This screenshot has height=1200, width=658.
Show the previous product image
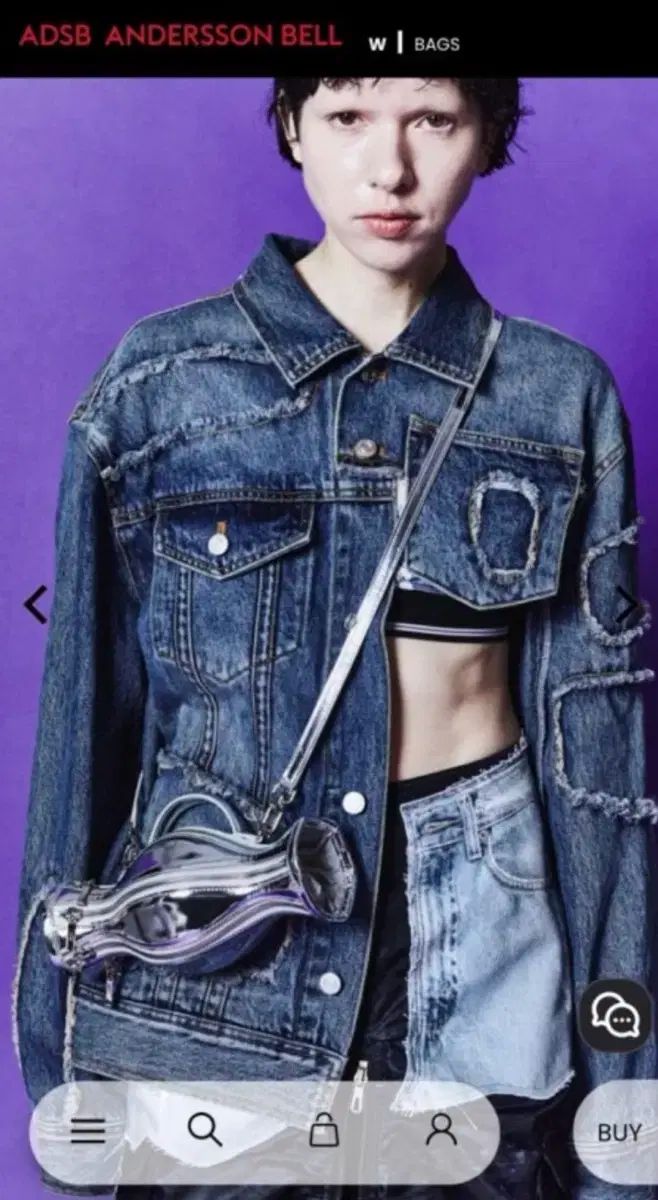pos(36,605)
